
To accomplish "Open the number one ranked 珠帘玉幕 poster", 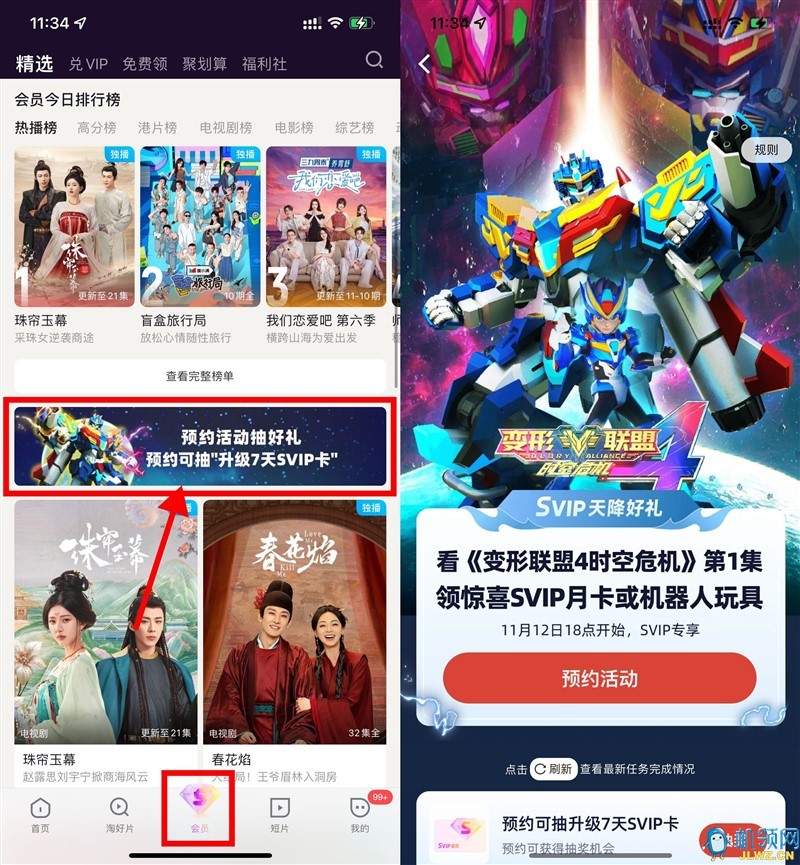I will tap(74, 227).
